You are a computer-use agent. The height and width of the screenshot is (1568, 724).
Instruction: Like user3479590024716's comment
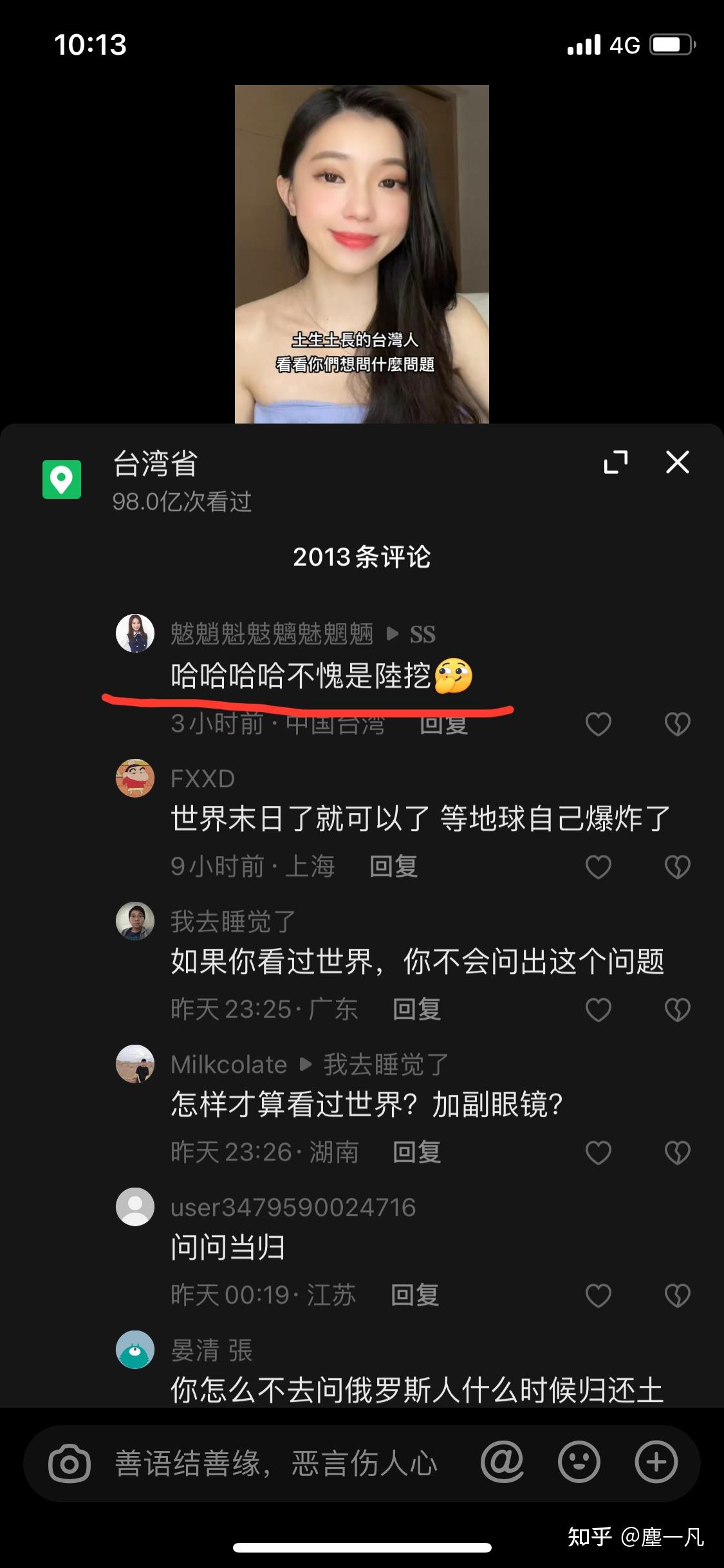click(598, 1296)
